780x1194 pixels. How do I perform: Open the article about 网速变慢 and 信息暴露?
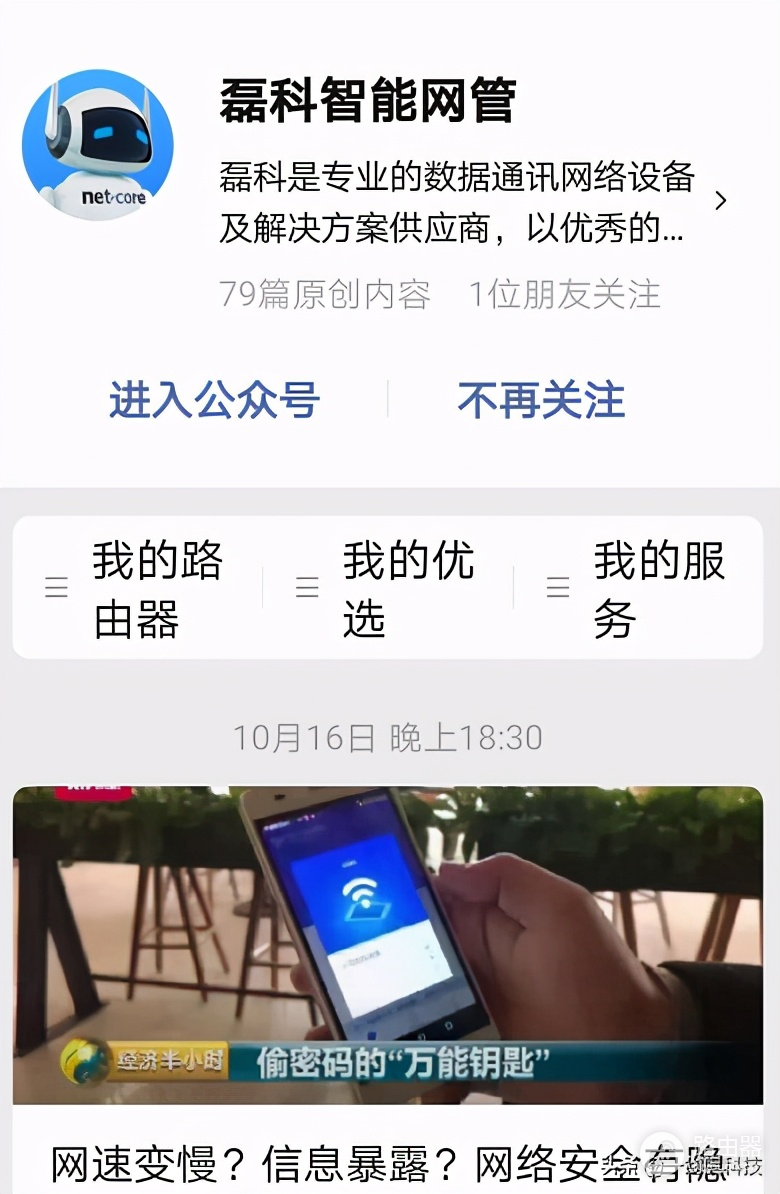388,944
